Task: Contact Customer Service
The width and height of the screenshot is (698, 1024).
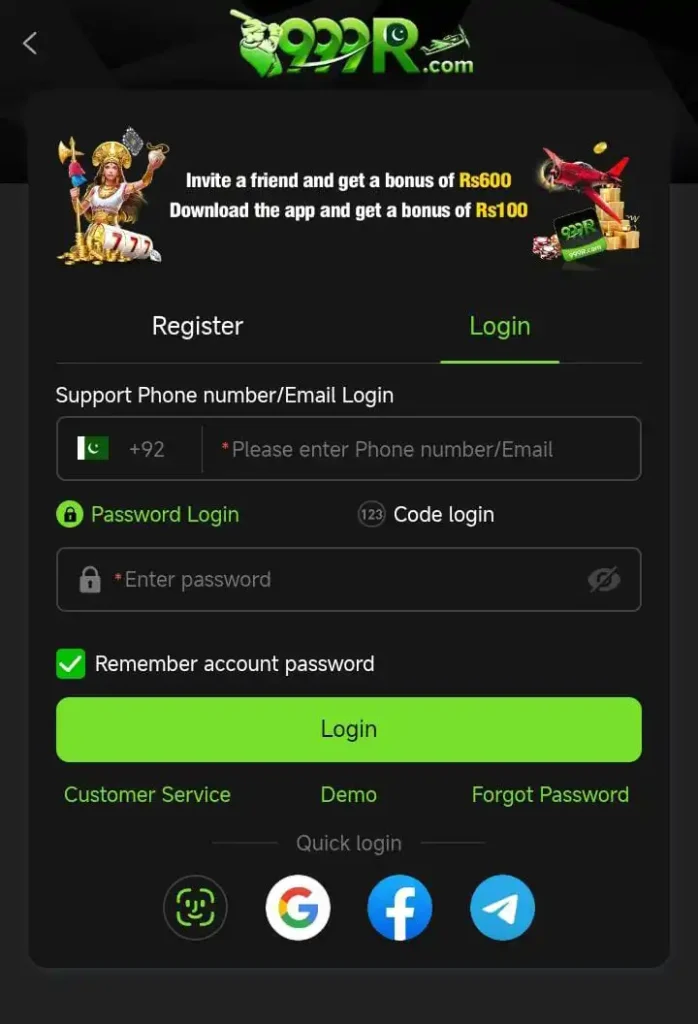Action: coord(147,795)
